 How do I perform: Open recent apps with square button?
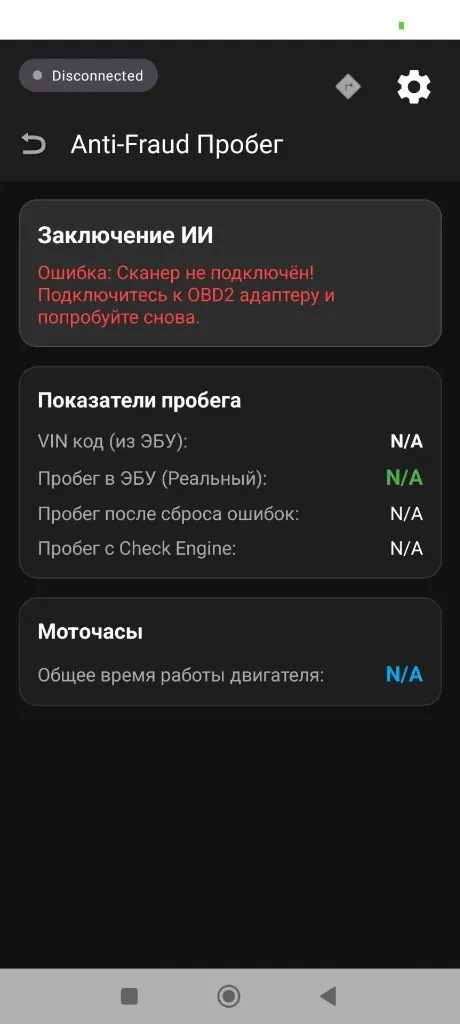(x=129, y=996)
